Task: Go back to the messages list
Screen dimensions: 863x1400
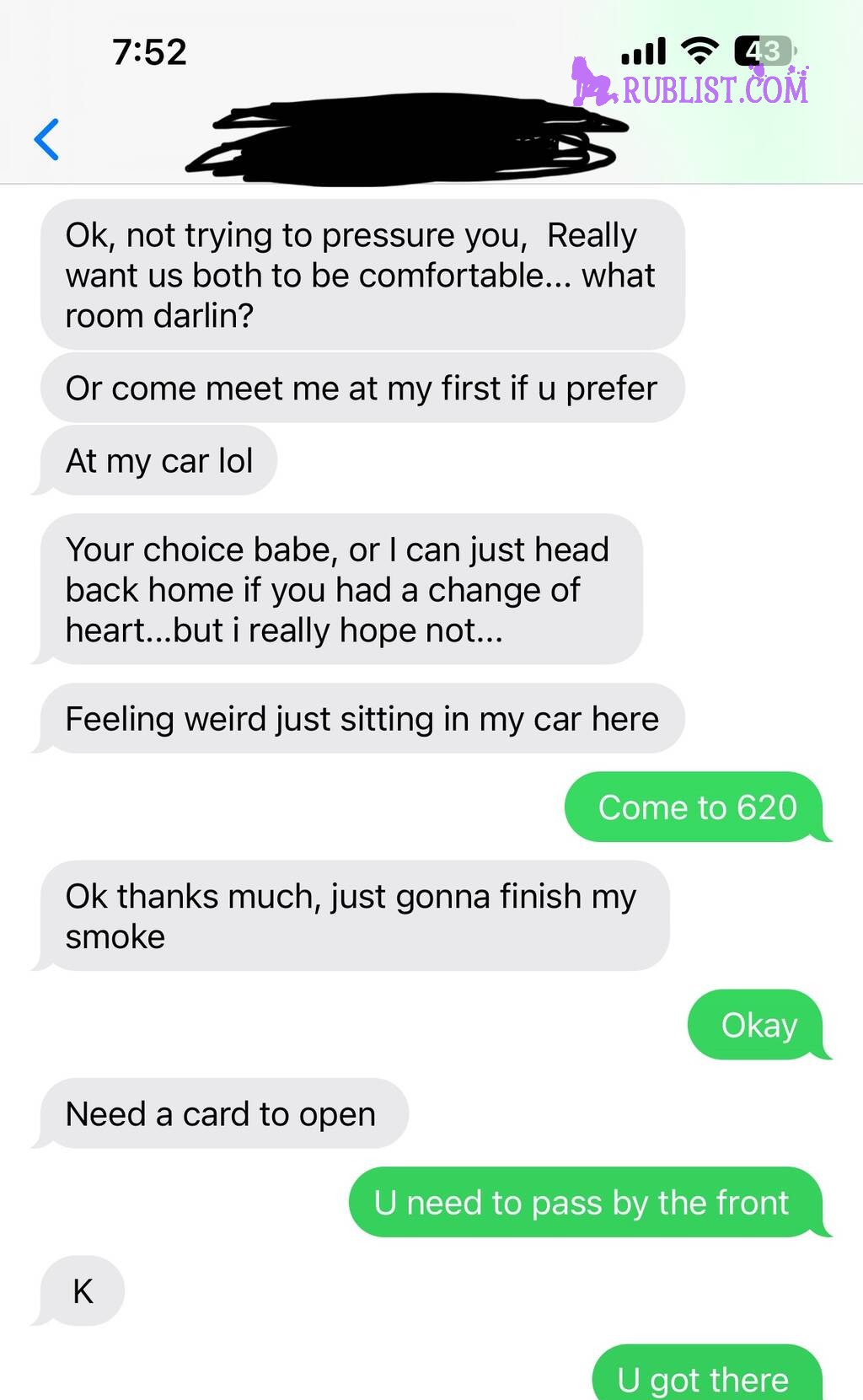Action: (47, 139)
